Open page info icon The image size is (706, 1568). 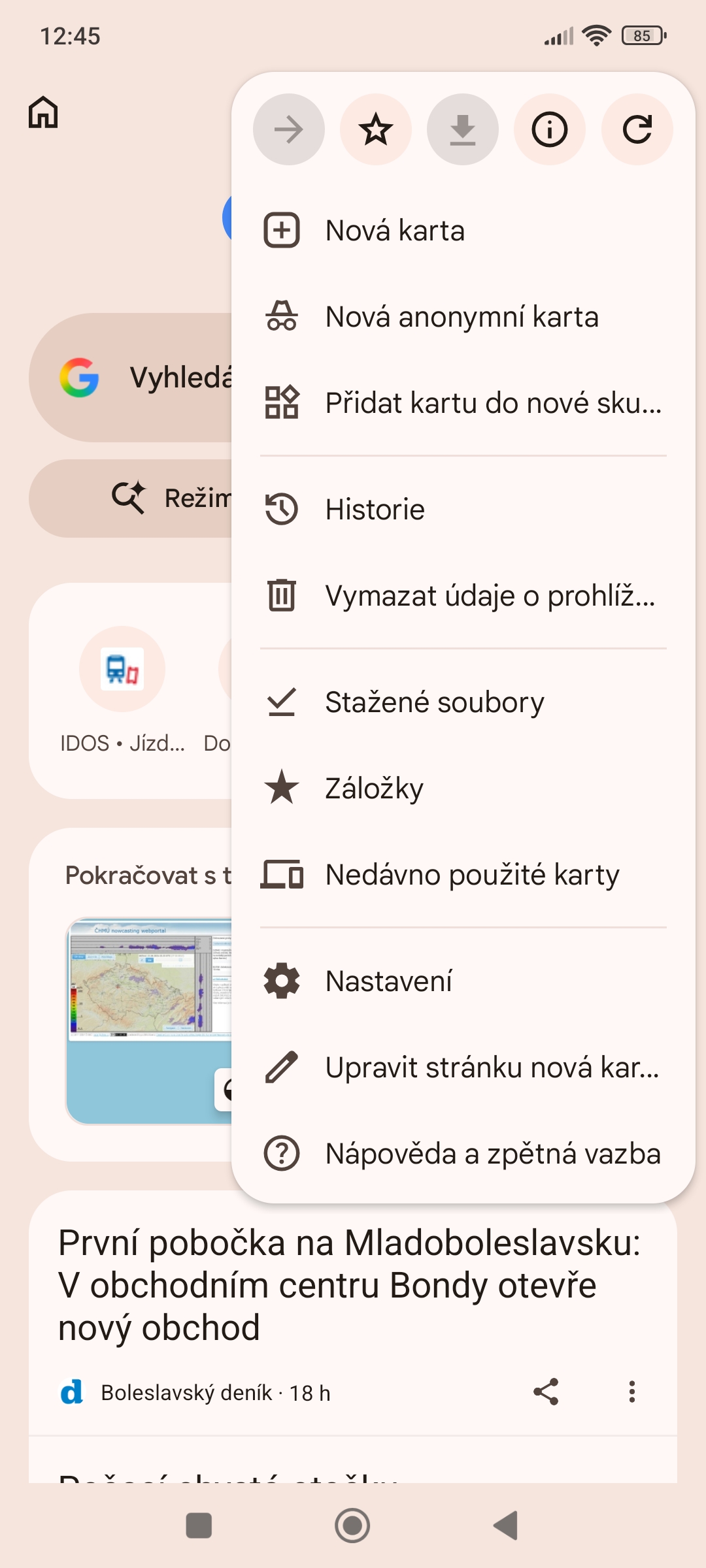tap(549, 129)
